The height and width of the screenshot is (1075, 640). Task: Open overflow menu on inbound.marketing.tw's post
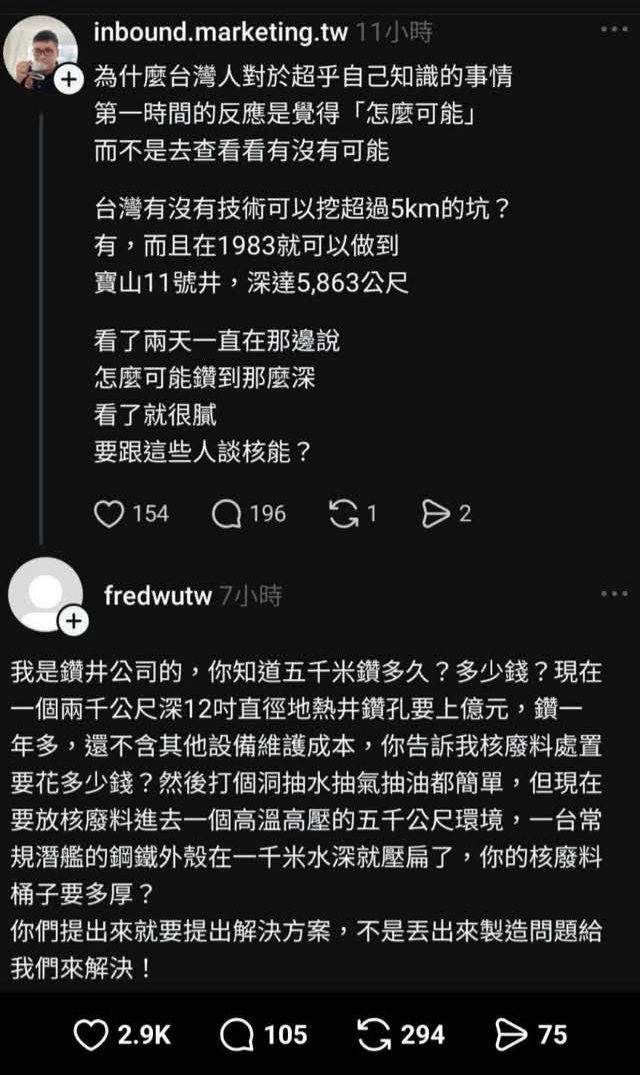(x=614, y=30)
